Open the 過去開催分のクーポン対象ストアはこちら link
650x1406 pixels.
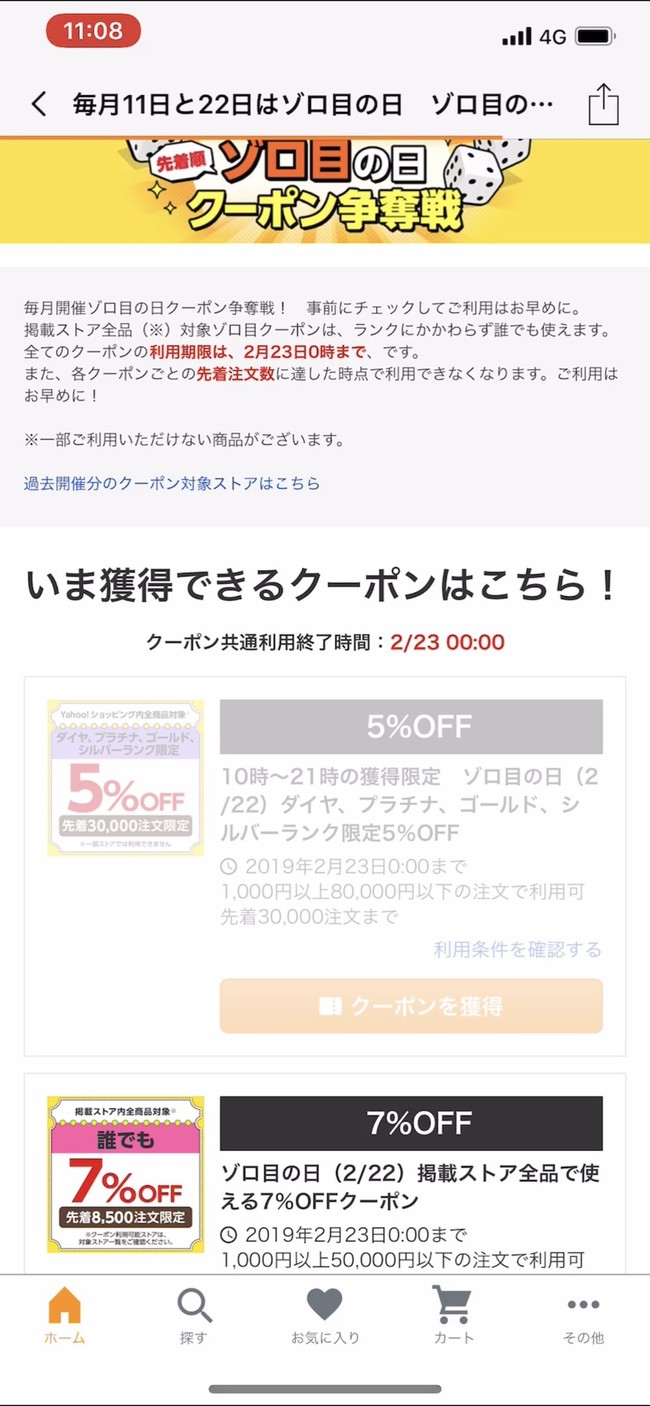click(x=172, y=483)
